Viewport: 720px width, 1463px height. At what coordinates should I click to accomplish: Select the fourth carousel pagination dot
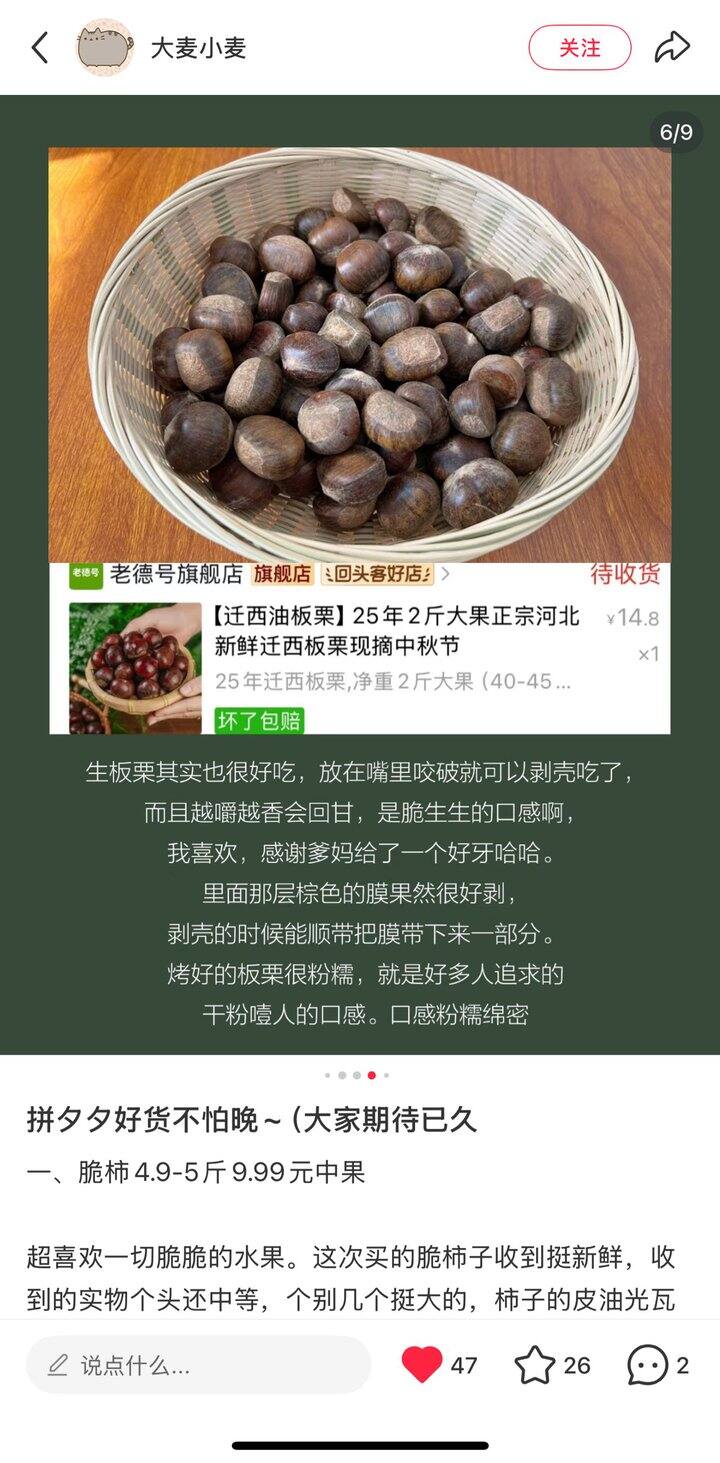tap(371, 1074)
